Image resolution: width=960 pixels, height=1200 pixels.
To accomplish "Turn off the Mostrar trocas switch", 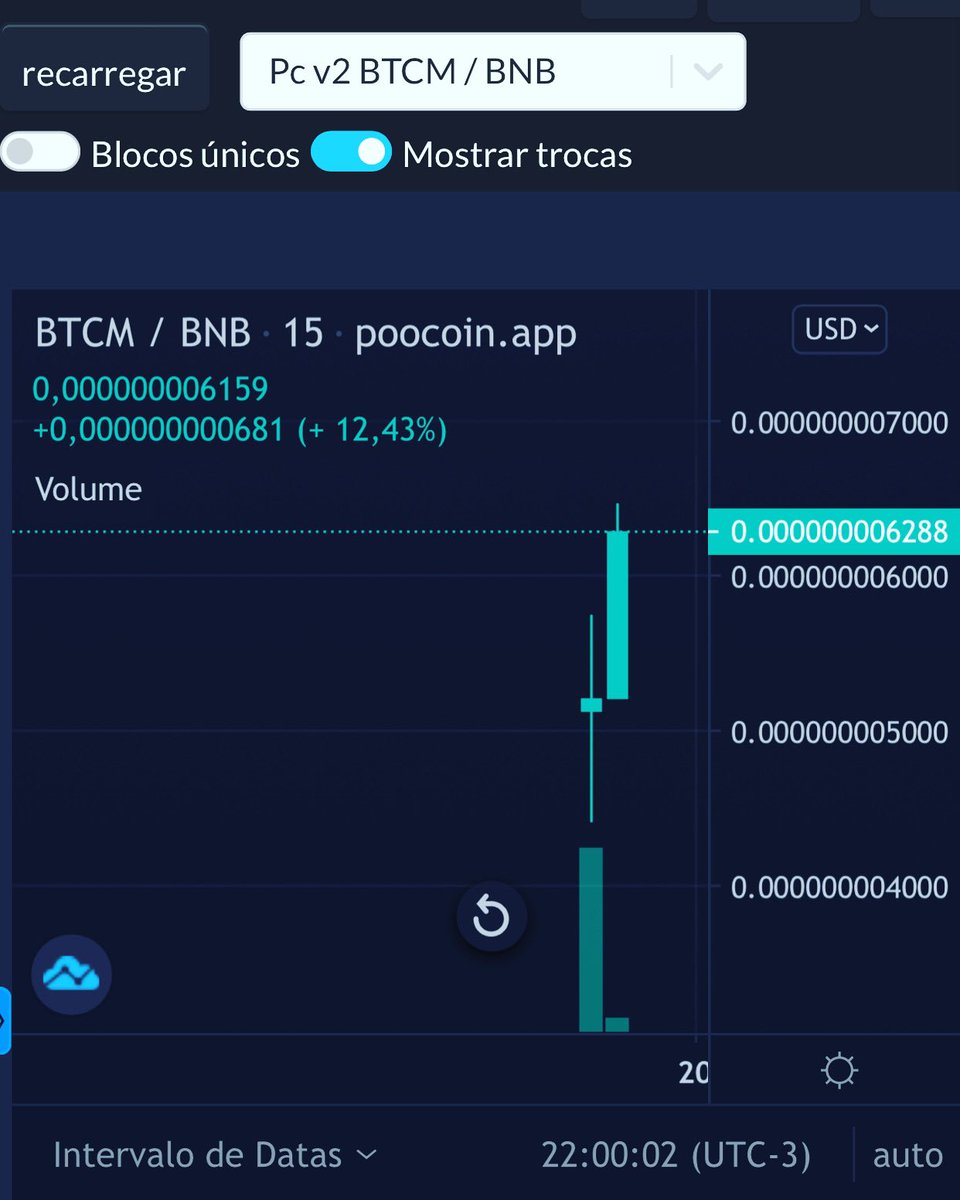I will [350, 153].
